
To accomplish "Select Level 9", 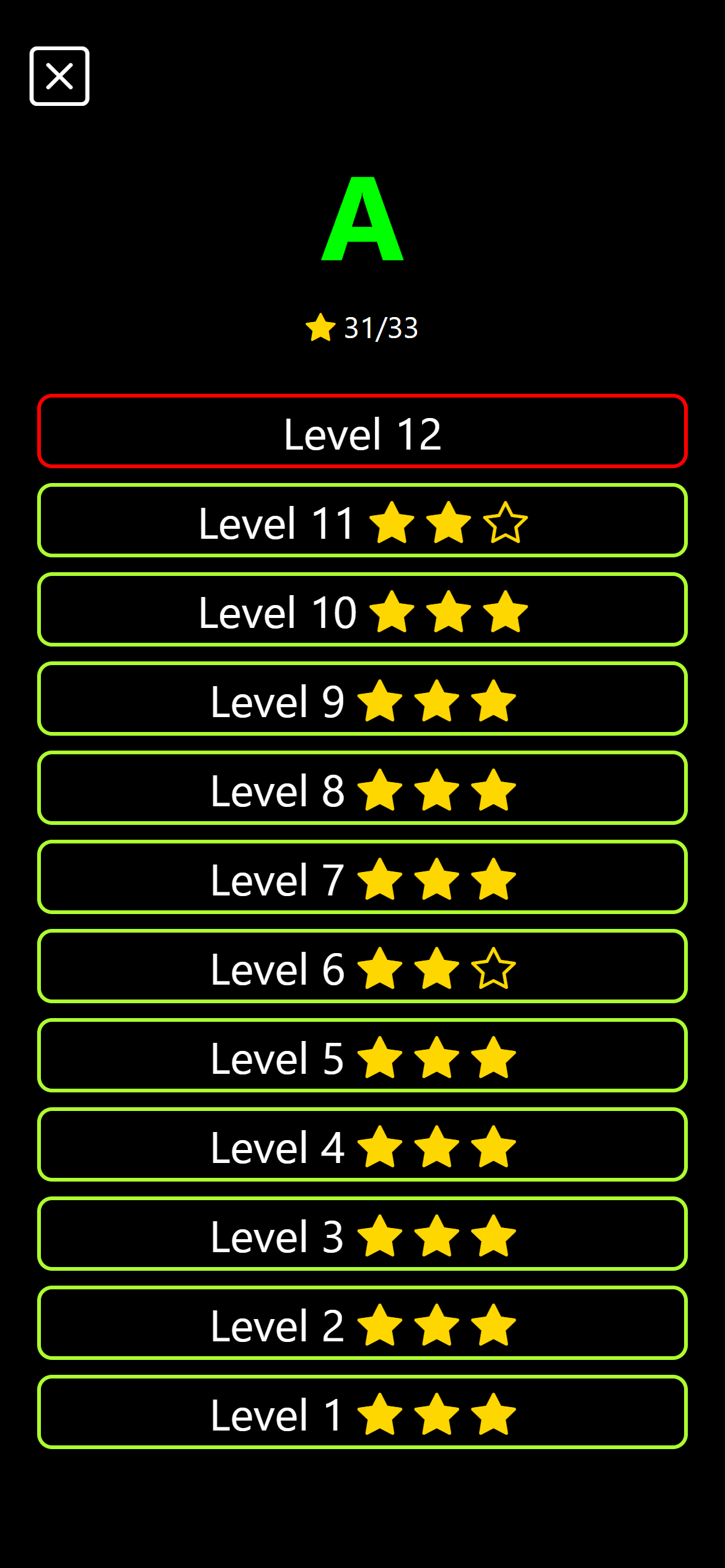I will [x=362, y=699].
